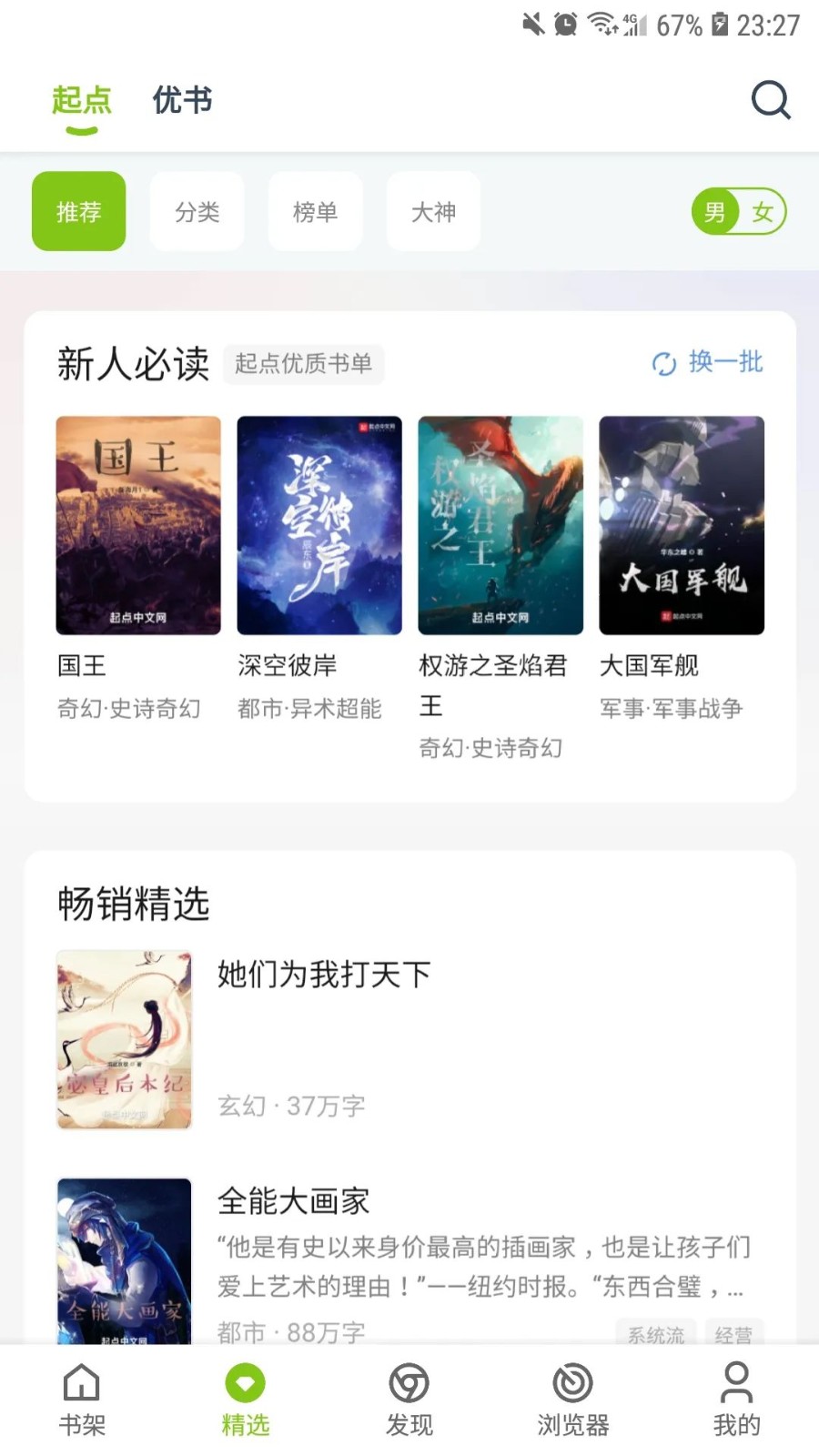This screenshot has height=1456, width=819.
Task: Open the 大神 authors chip
Action: point(433,212)
